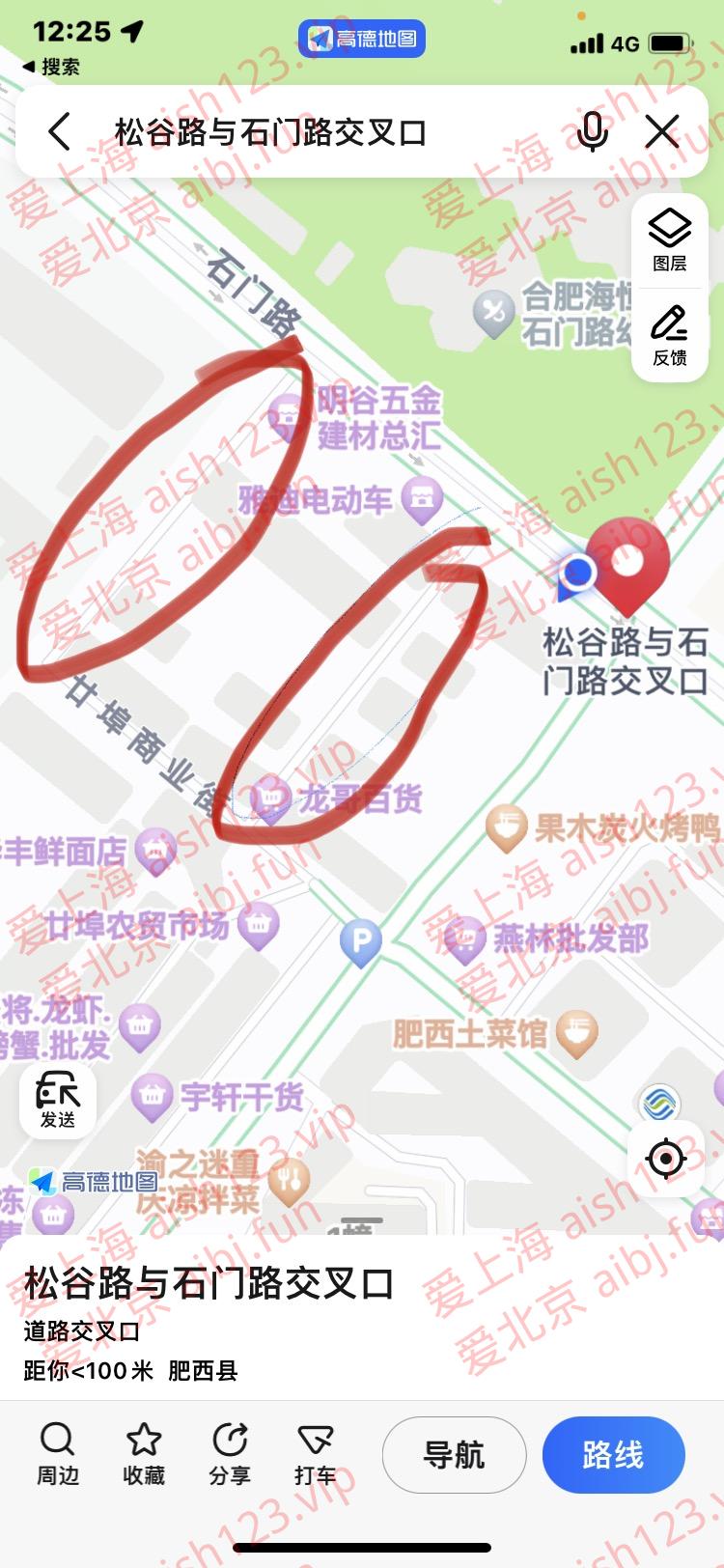Image resolution: width=724 pixels, height=1568 pixels.
Task: Recenter the map on my location
Action: pos(665,1158)
